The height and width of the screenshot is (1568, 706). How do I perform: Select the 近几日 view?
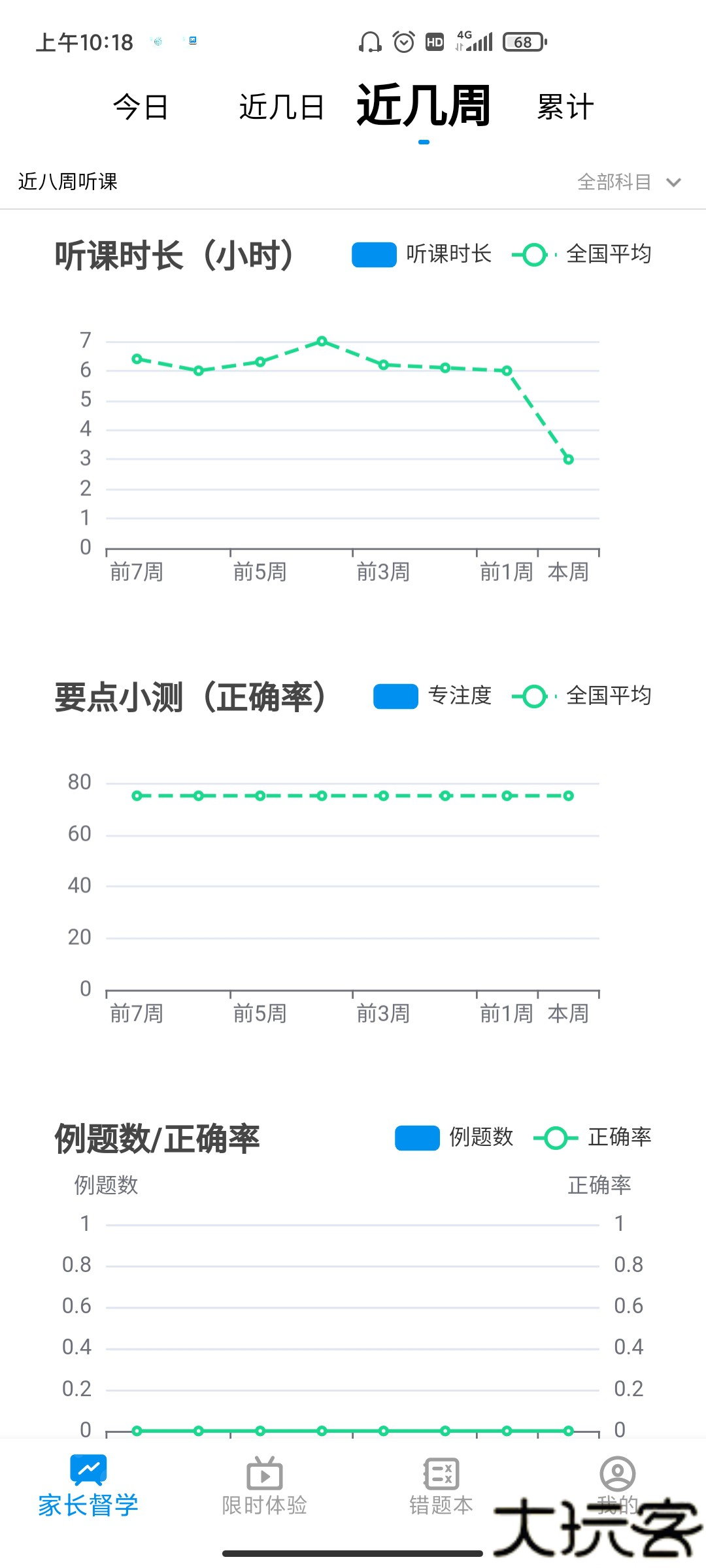(x=281, y=106)
